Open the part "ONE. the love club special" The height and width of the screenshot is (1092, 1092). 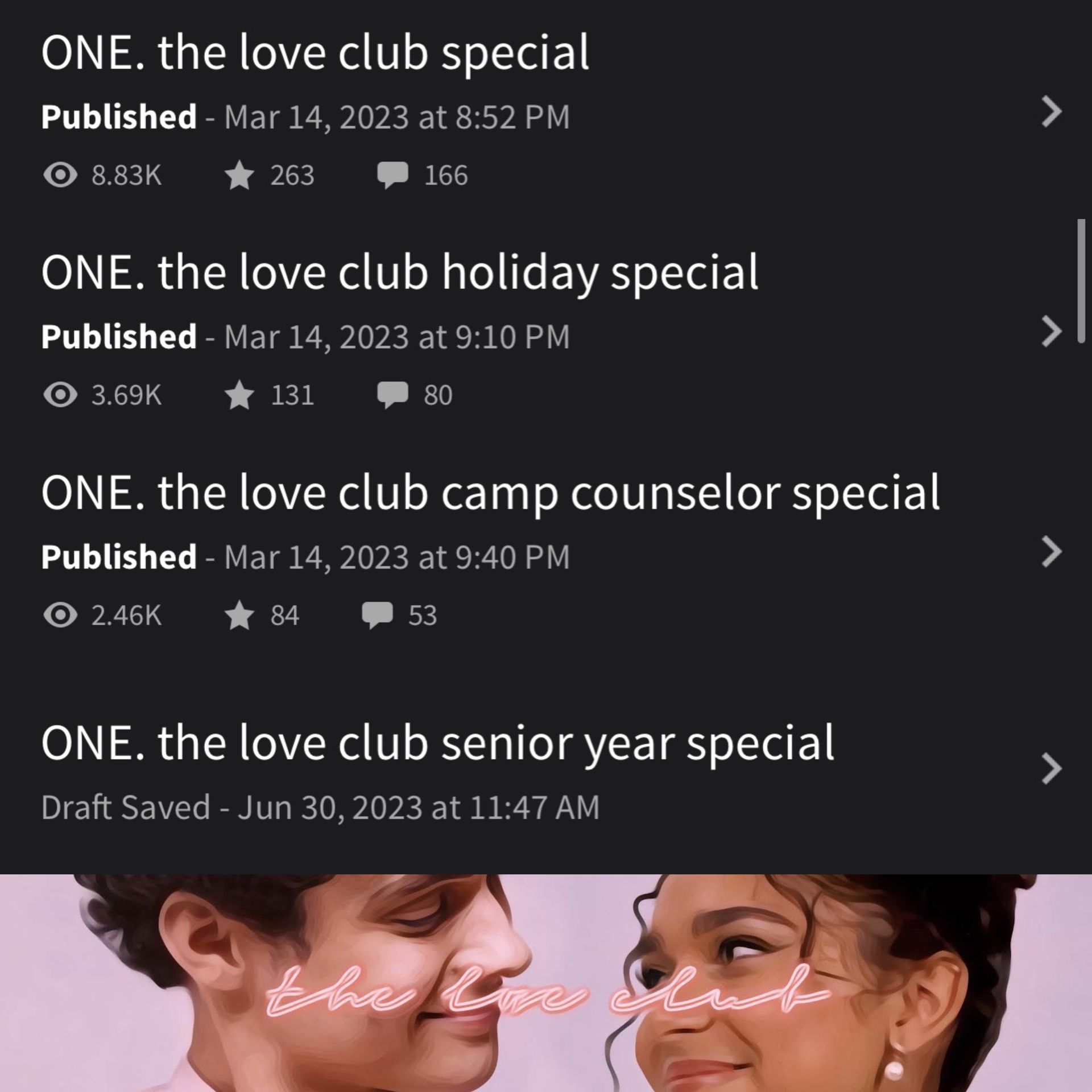pyautogui.click(x=315, y=53)
